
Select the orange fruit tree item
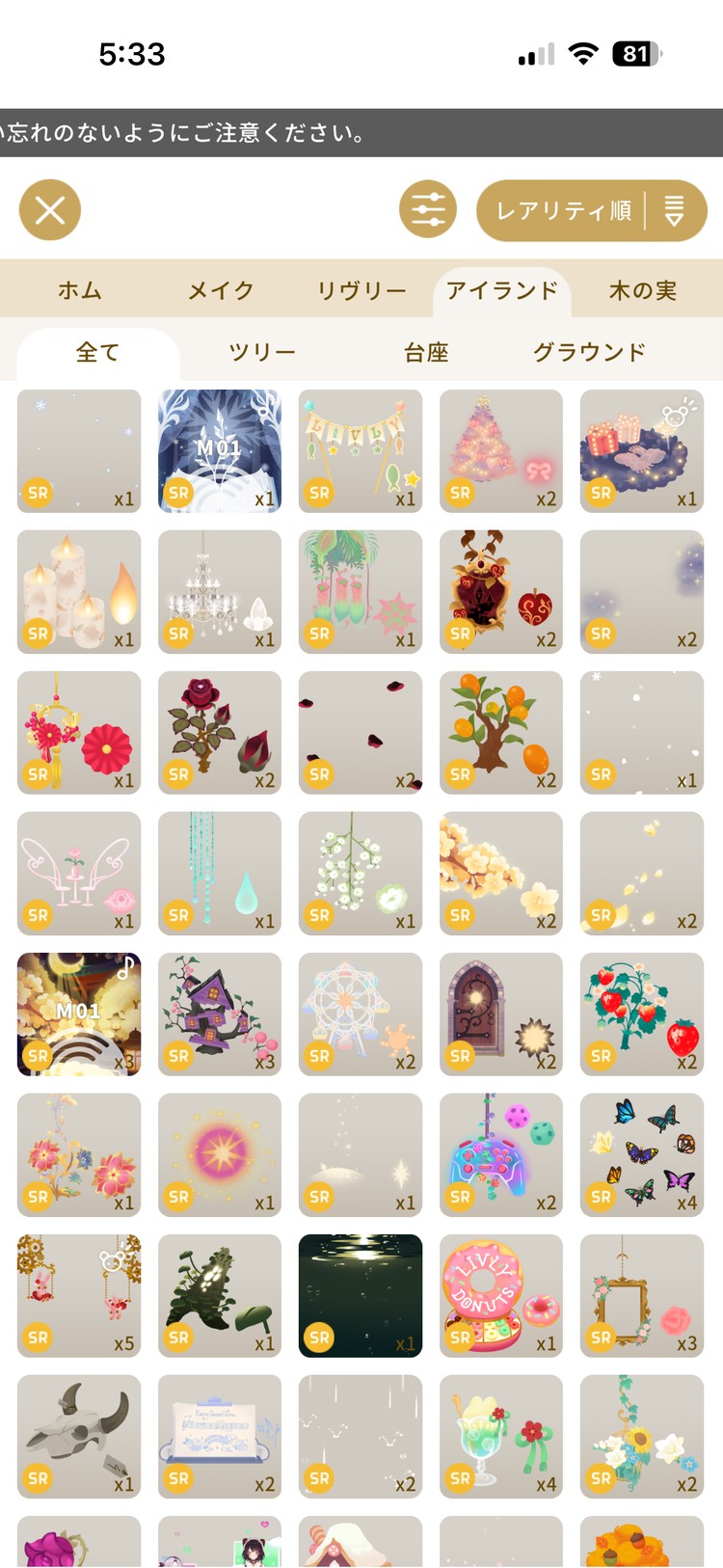501,732
